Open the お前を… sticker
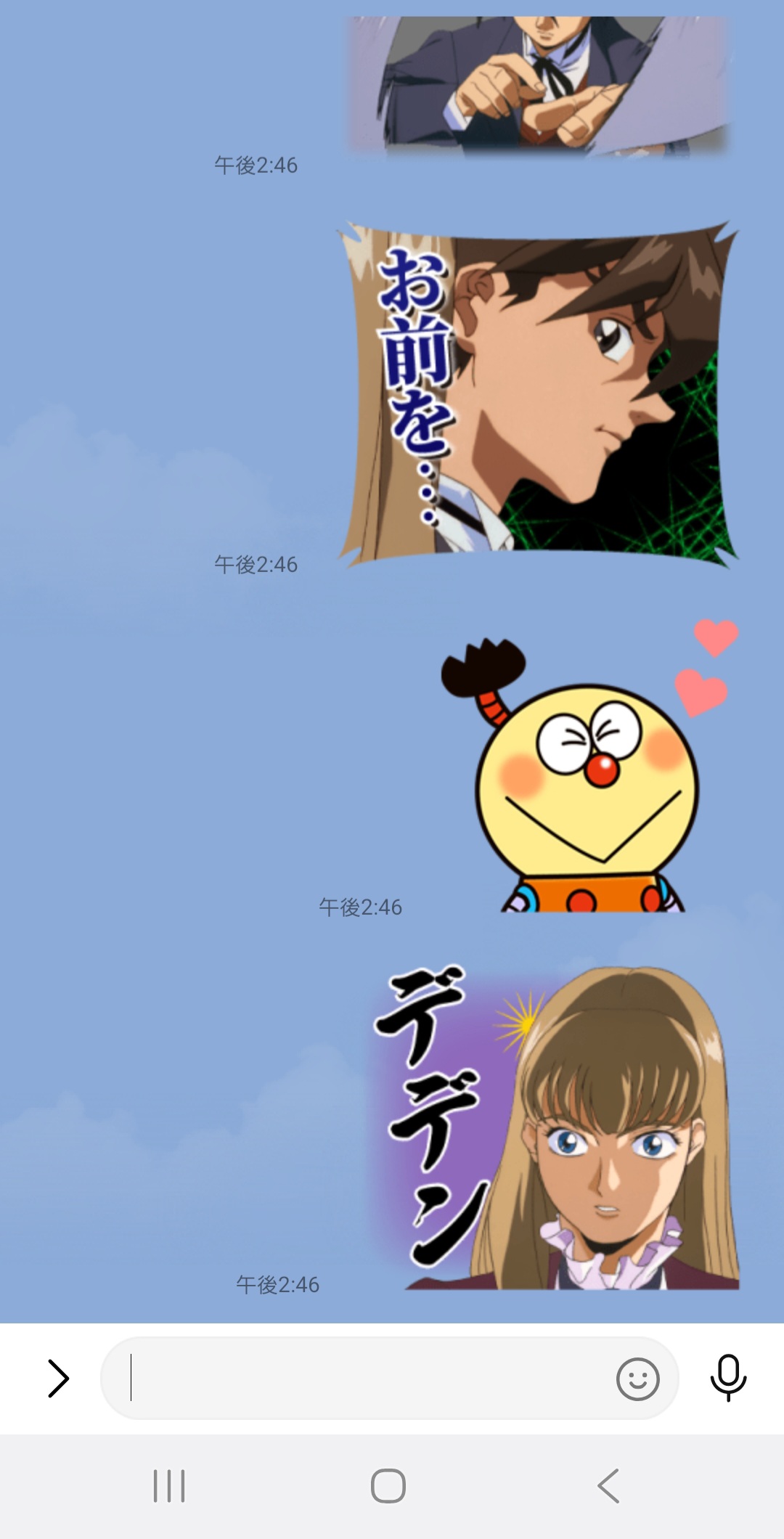 click(537, 396)
